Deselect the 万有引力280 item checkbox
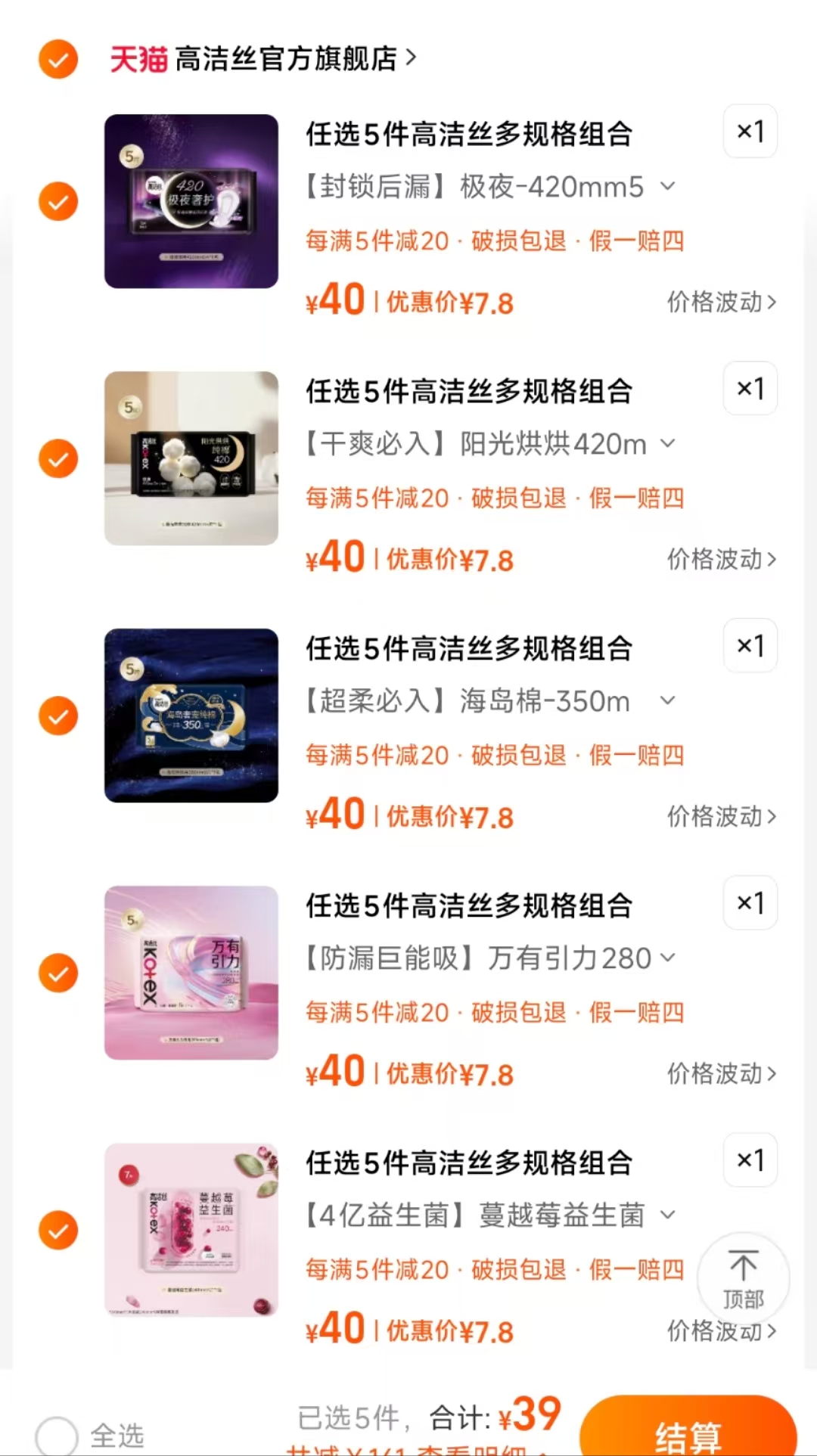This screenshot has width=817, height=1456. (x=58, y=973)
